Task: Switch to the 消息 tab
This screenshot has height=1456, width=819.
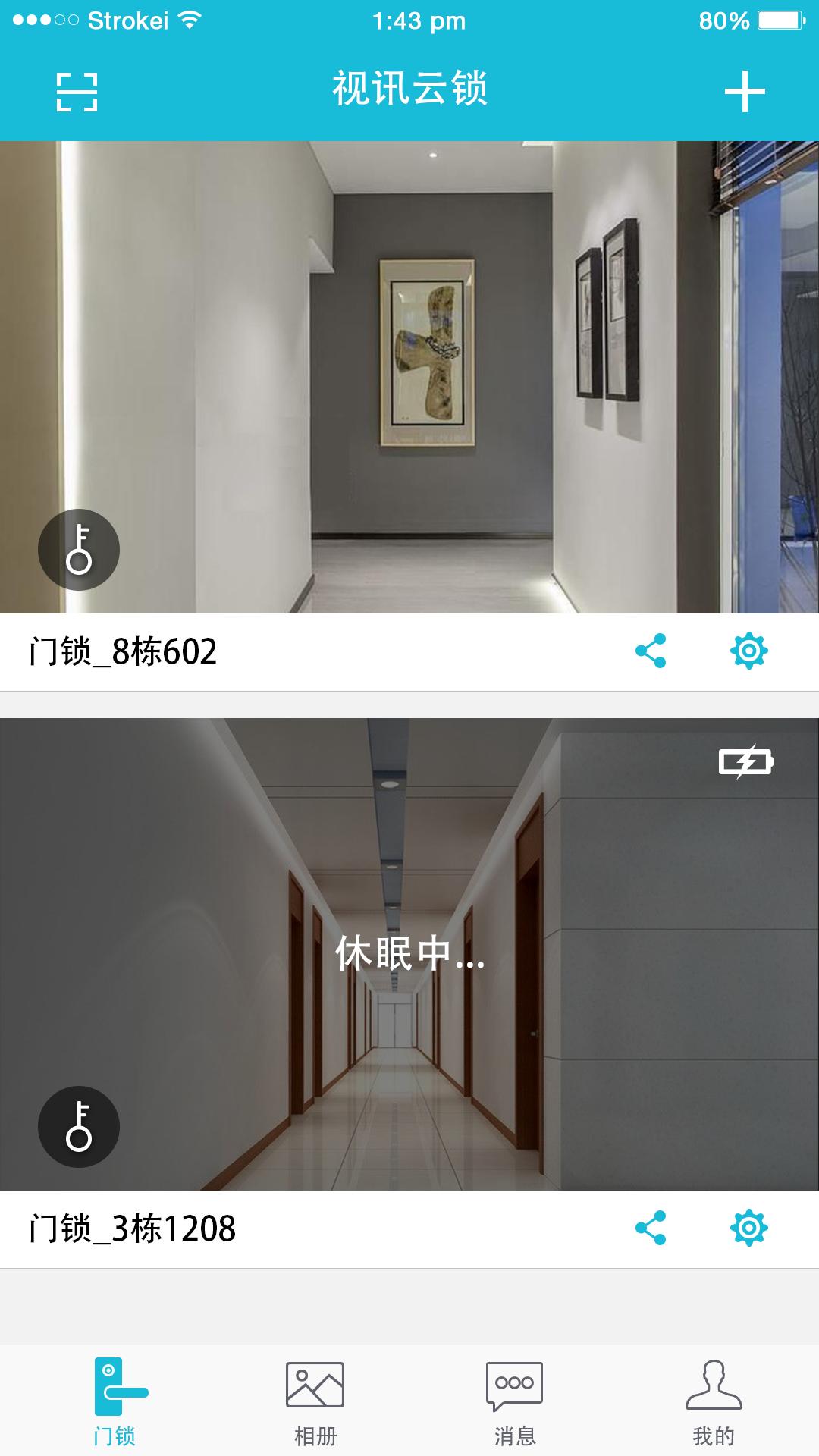Action: (514, 1401)
